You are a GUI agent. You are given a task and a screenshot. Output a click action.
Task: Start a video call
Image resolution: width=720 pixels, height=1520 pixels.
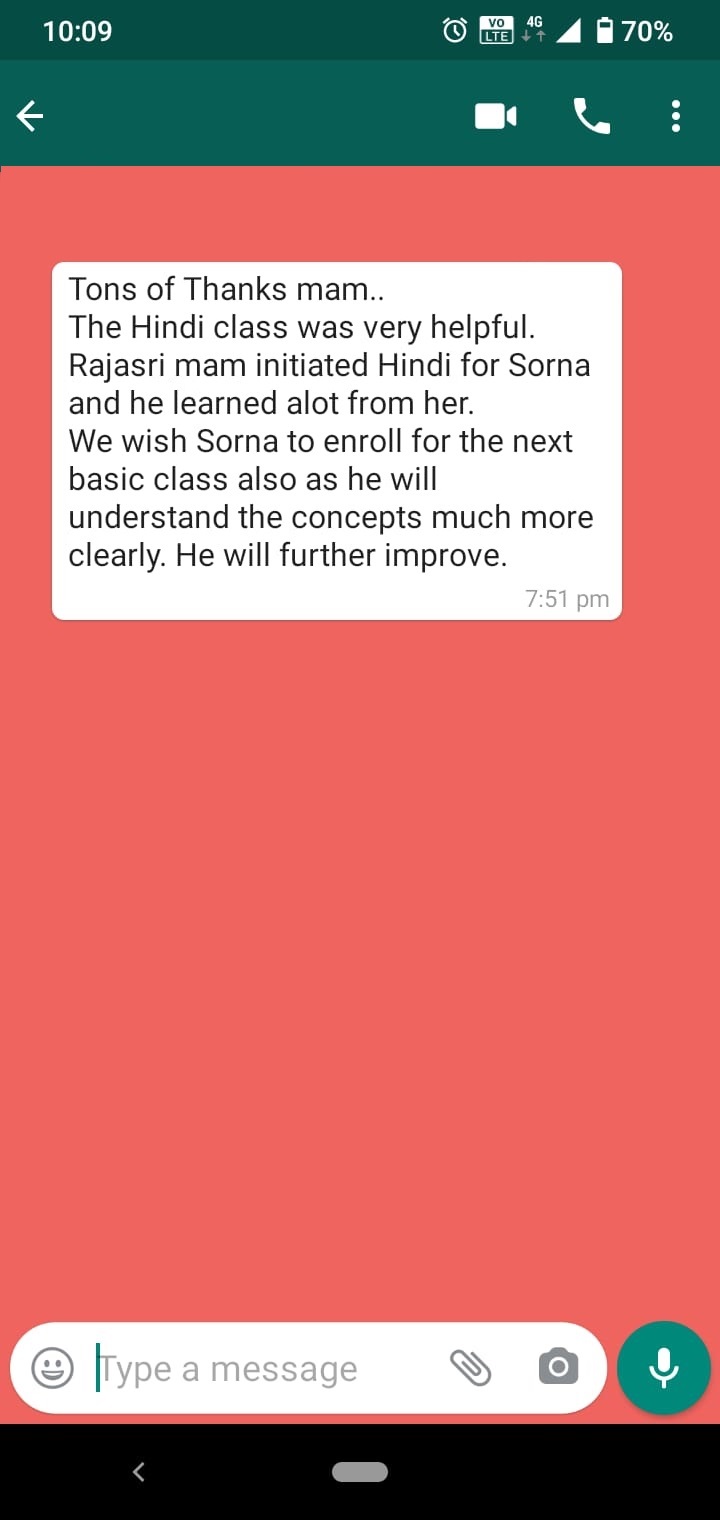[x=495, y=117]
